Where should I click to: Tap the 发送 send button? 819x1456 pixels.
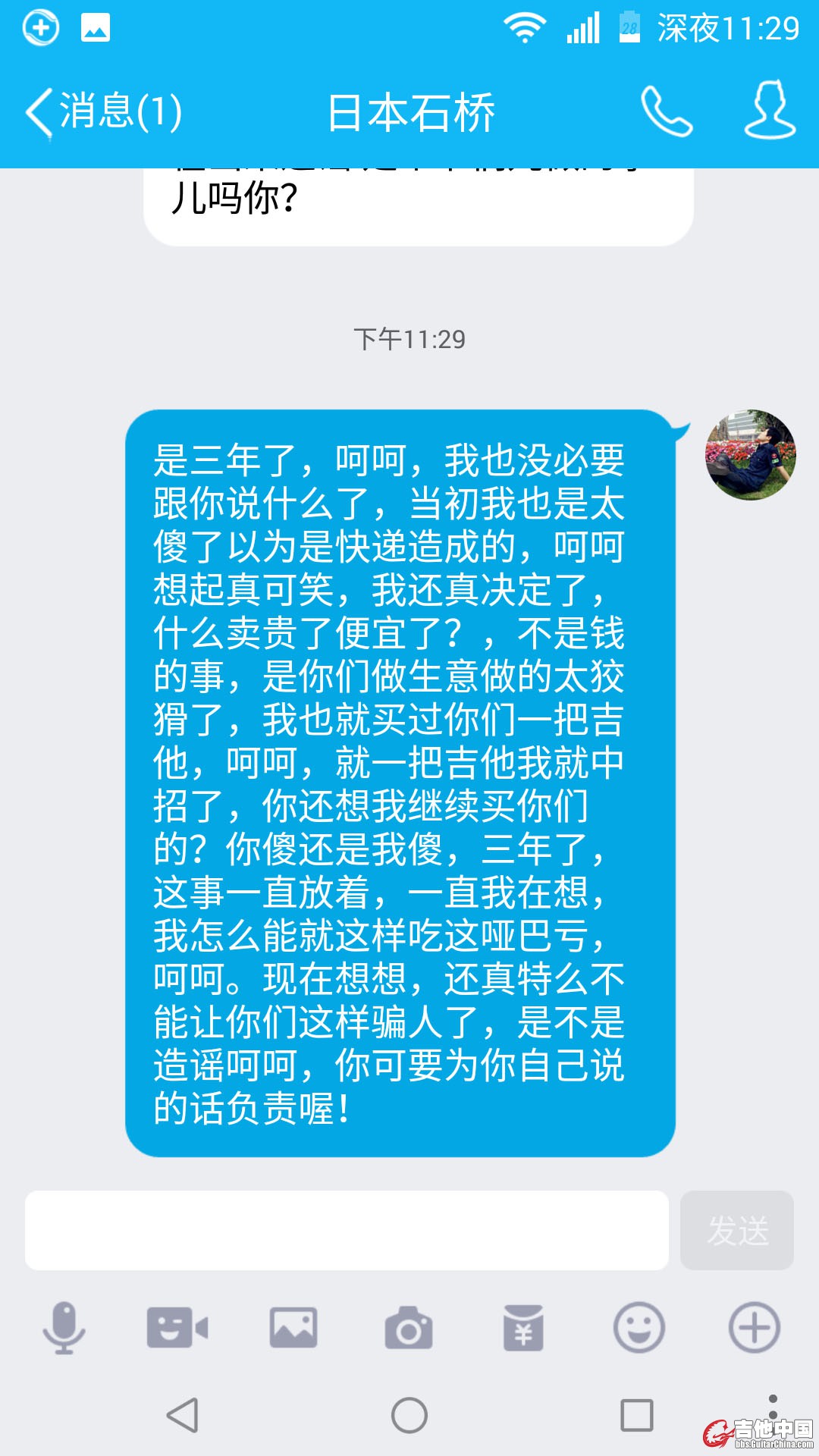coord(736,1230)
